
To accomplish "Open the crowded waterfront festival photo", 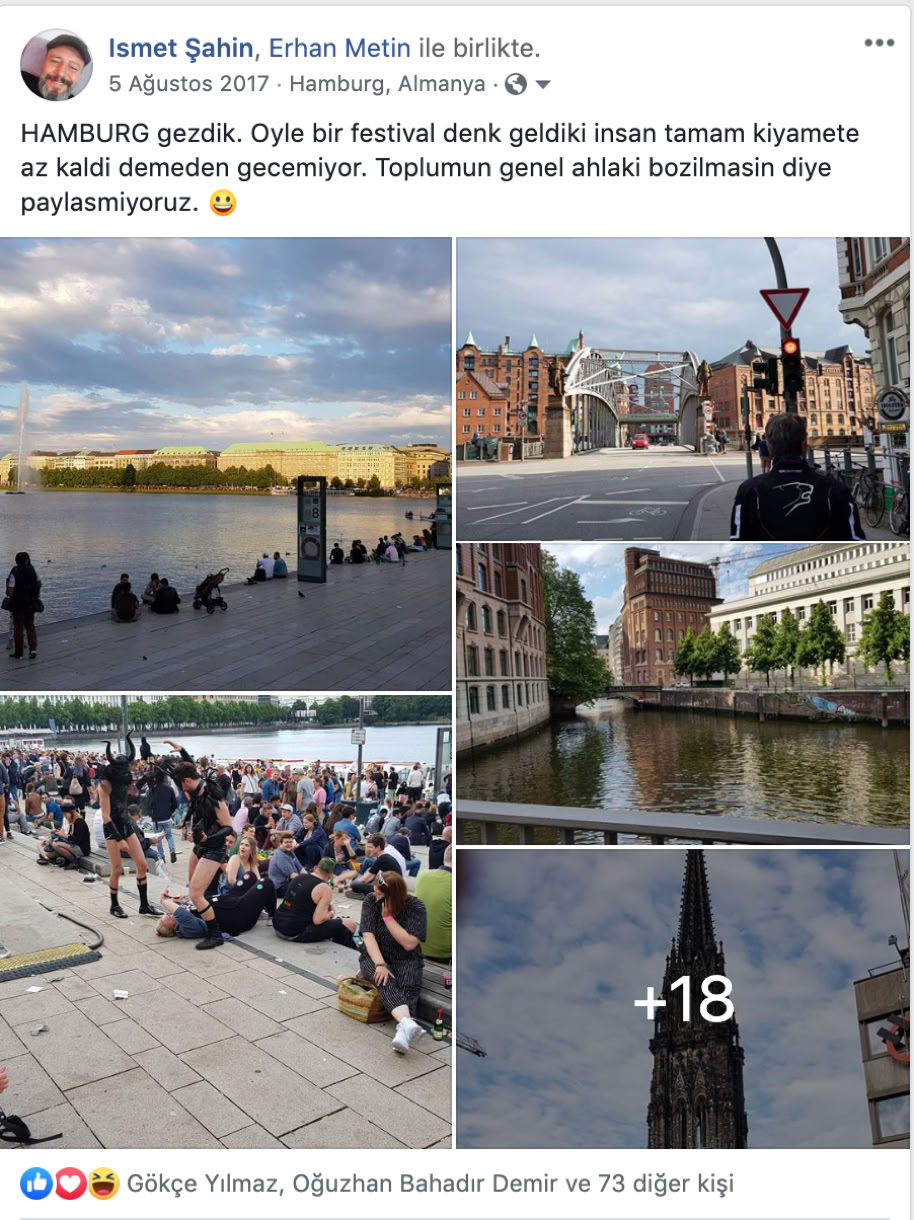I will point(226,921).
